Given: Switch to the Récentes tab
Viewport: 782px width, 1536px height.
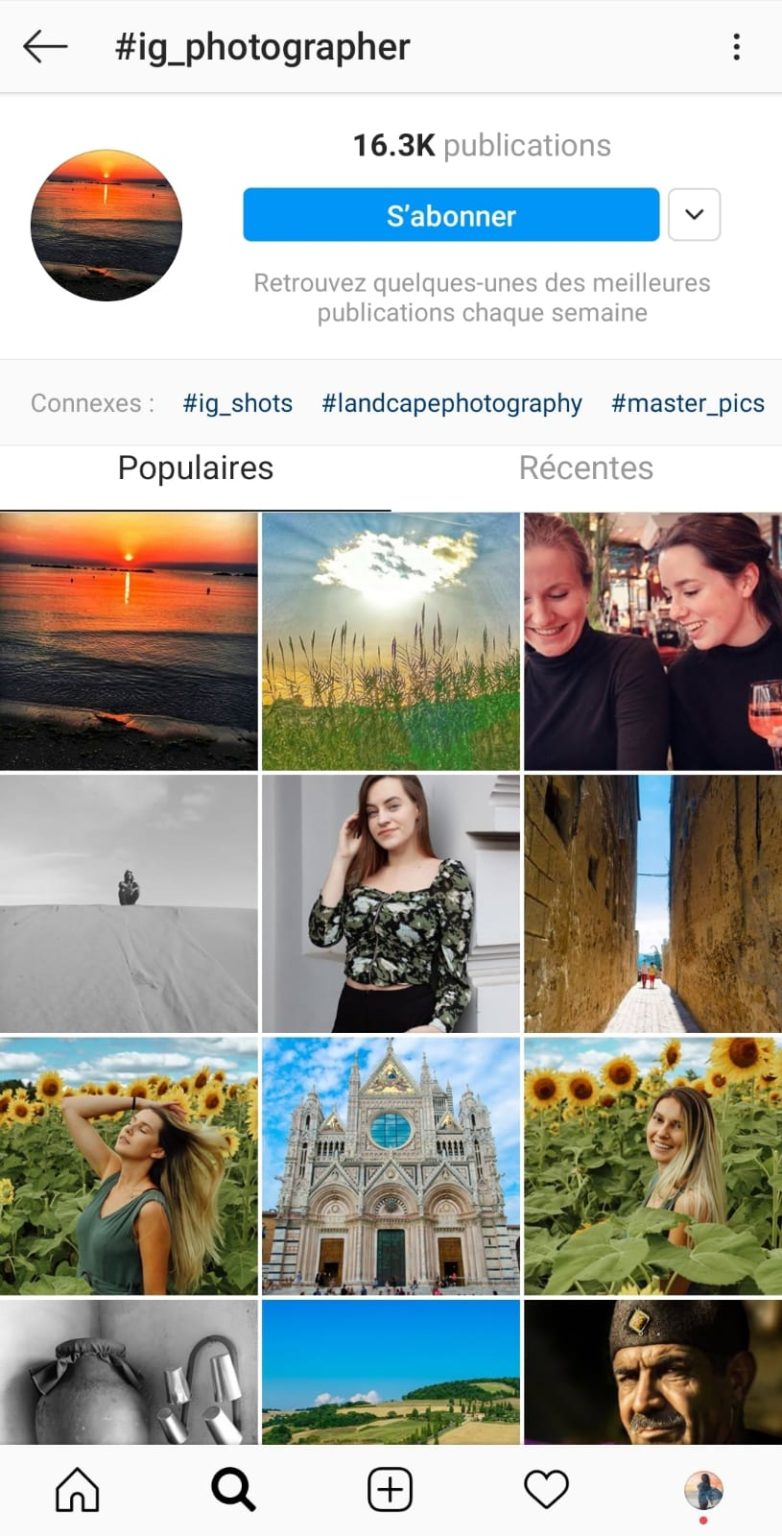Looking at the screenshot, I should tap(586, 468).
